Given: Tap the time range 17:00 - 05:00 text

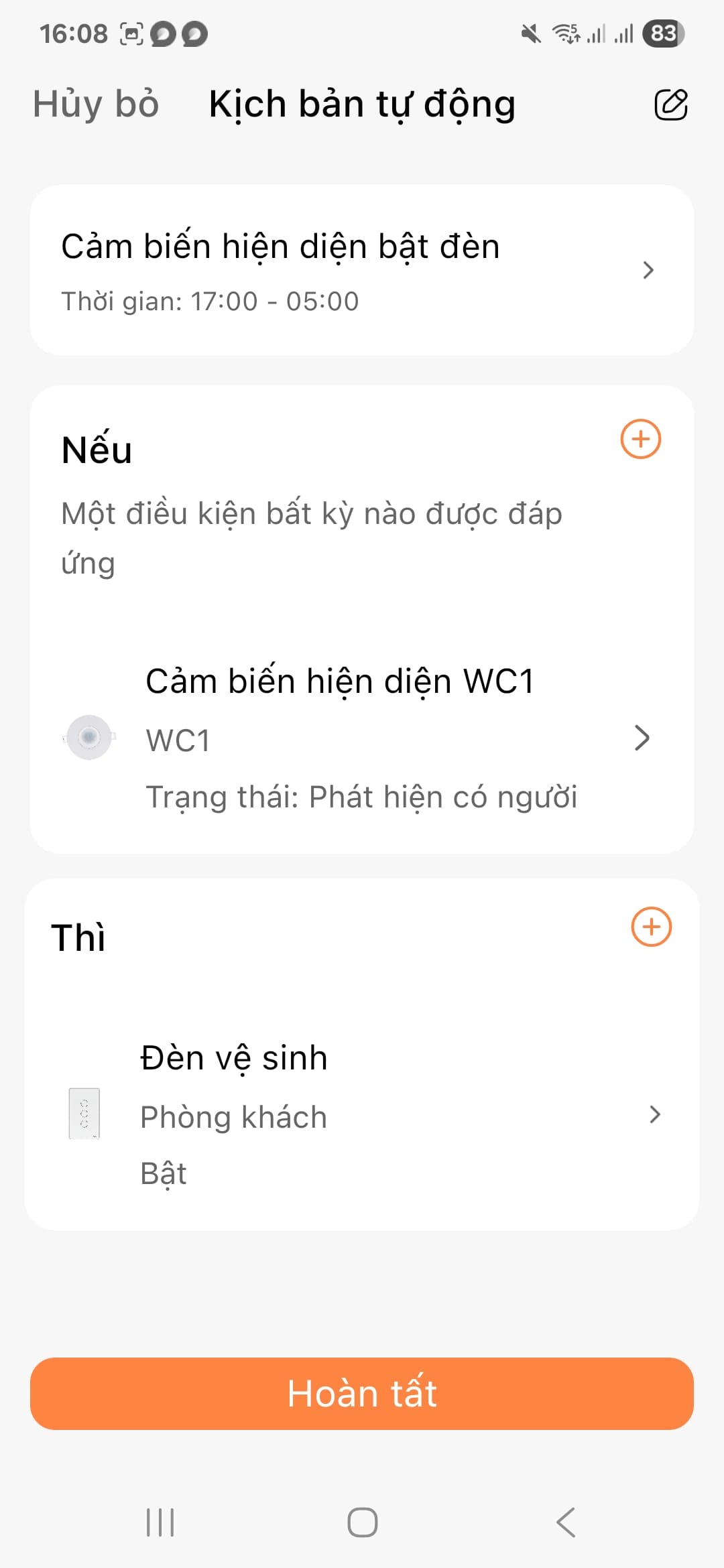Looking at the screenshot, I should point(209,301).
